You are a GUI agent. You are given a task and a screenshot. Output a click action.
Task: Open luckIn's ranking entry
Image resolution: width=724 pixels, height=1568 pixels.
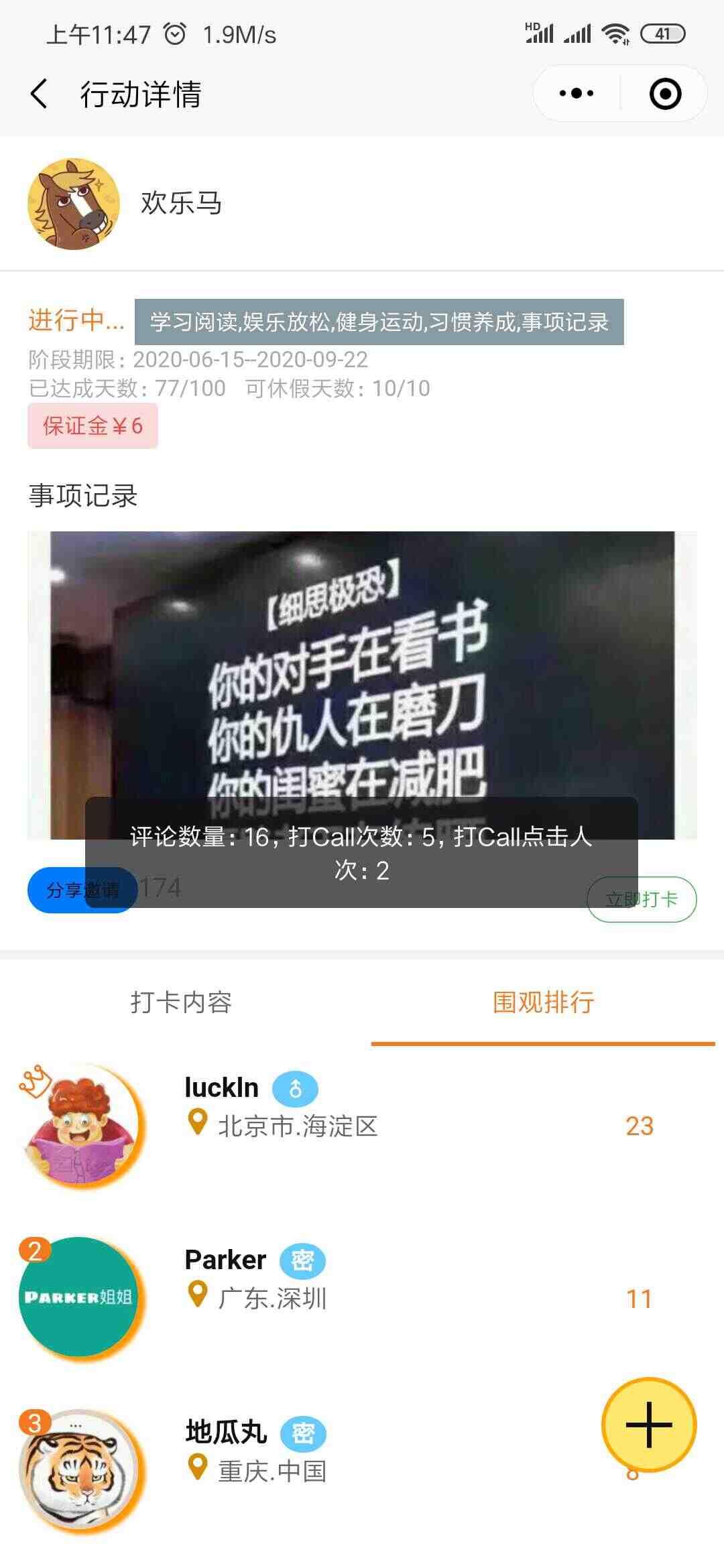click(x=362, y=1126)
